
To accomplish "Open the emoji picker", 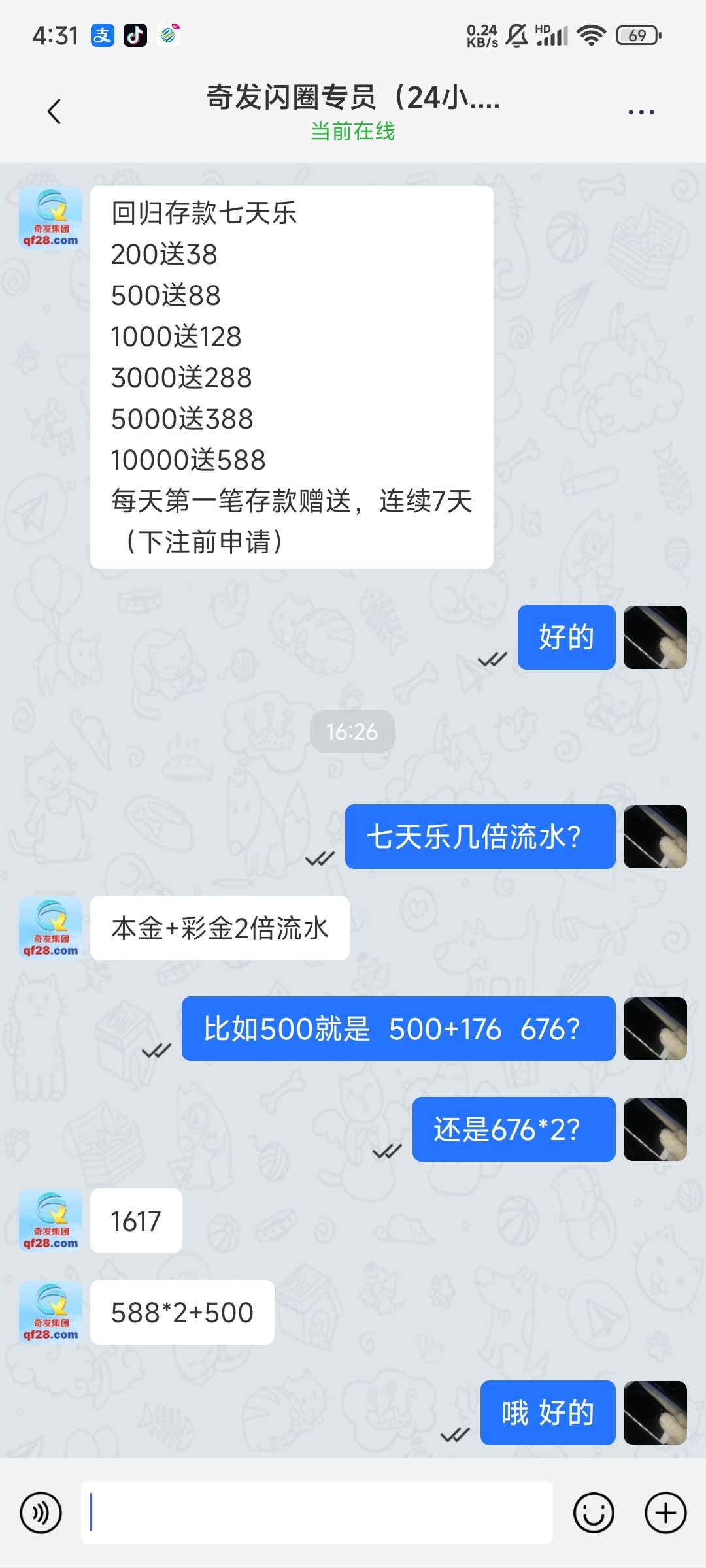I will (x=593, y=1512).
